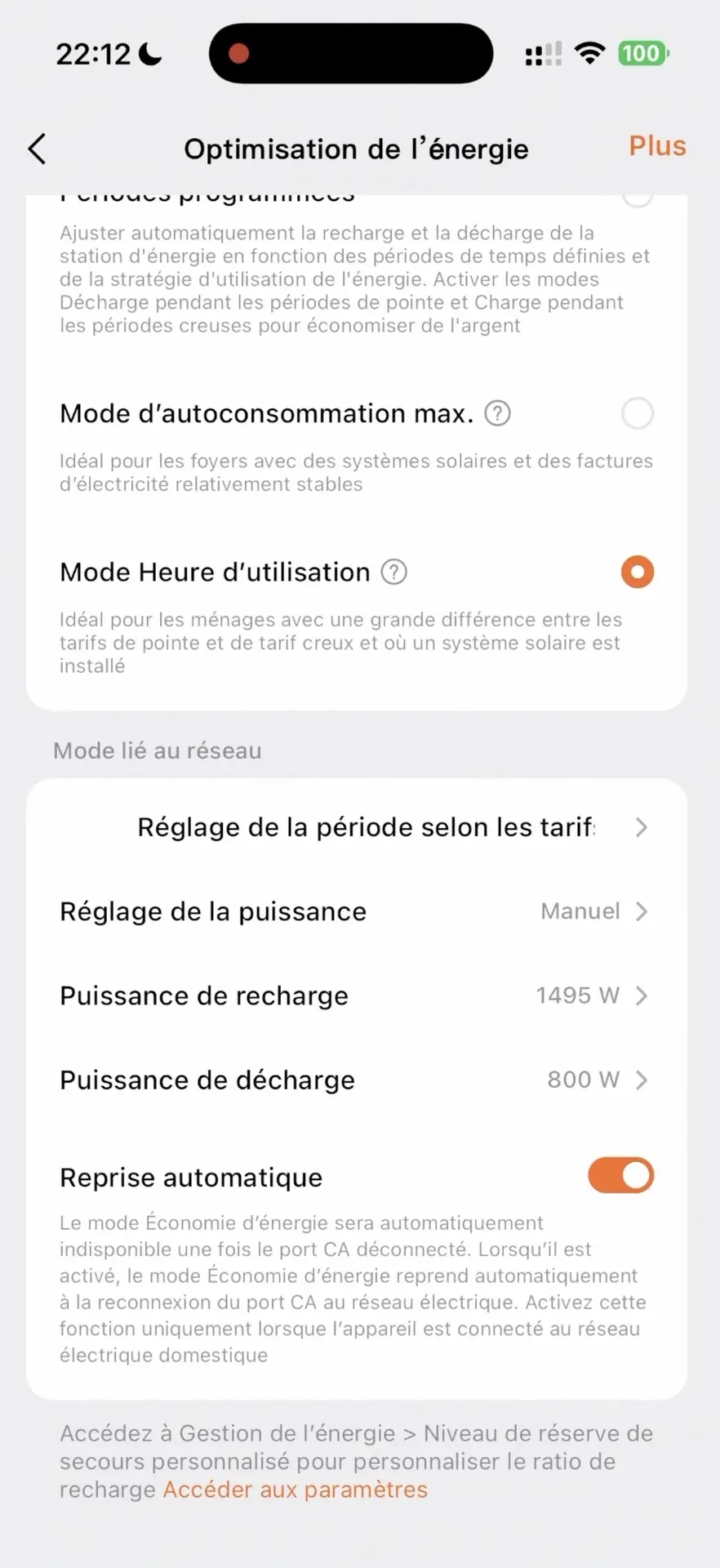
Task: Open help for Mode d'autoconsommation max.
Action: pyautogui.click(x=496, y=413)
